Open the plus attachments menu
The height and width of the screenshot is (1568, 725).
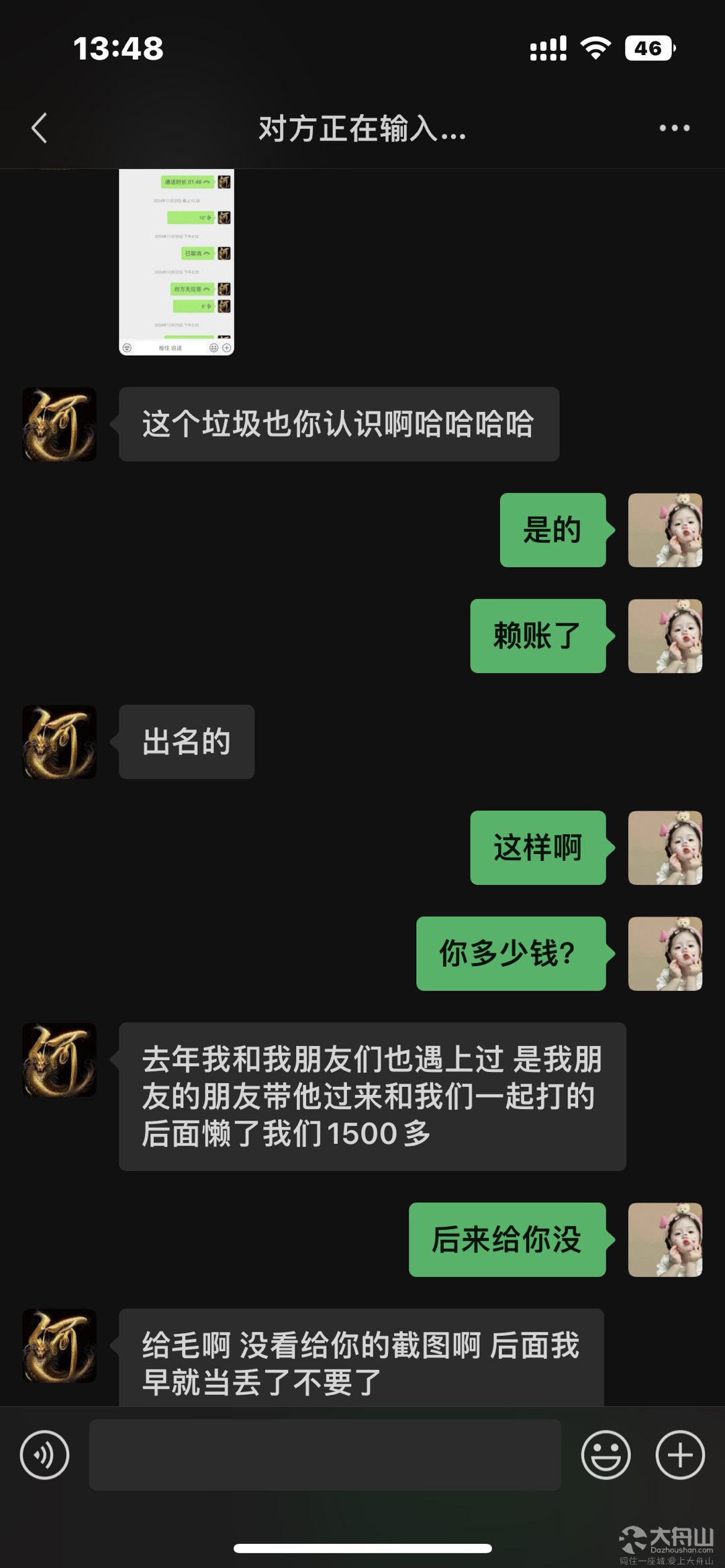point(679,1455)
